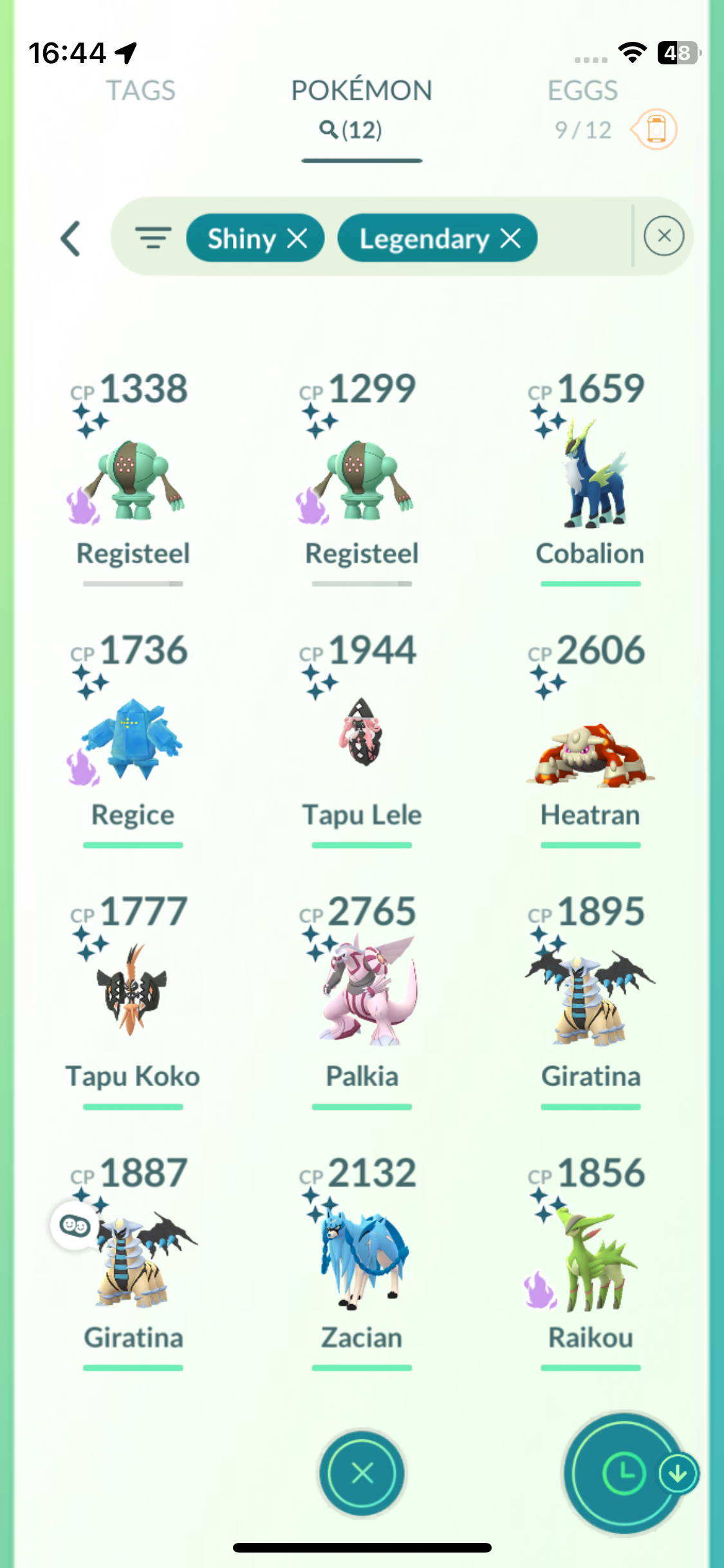Remove the Legendary filter chip
The width and height of the screenshot is (724, 1568).
click(511, 239)
